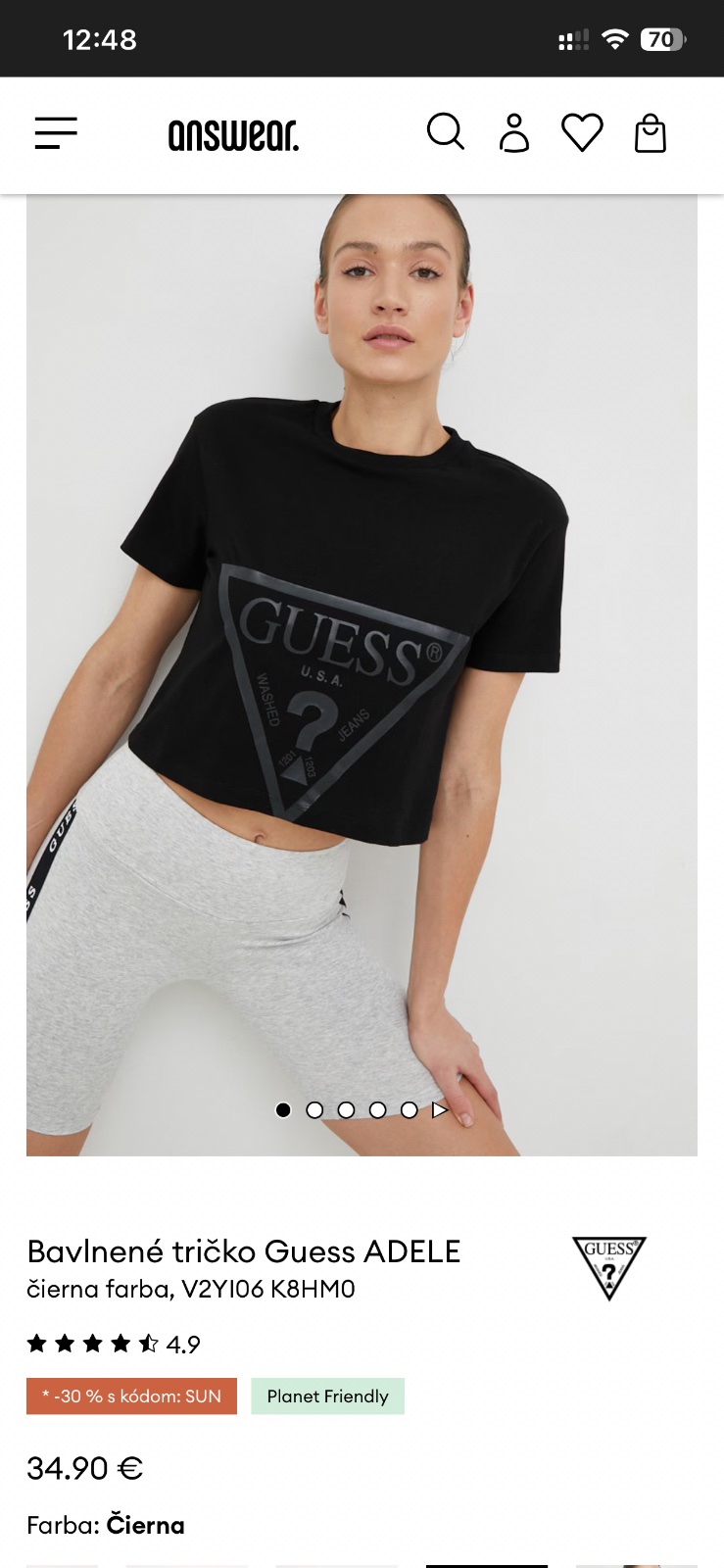This screenshot has width=724, height=1568.
Task: Tap the -30 % s kódom: SUN badge
Action: tap(131, 1396)
